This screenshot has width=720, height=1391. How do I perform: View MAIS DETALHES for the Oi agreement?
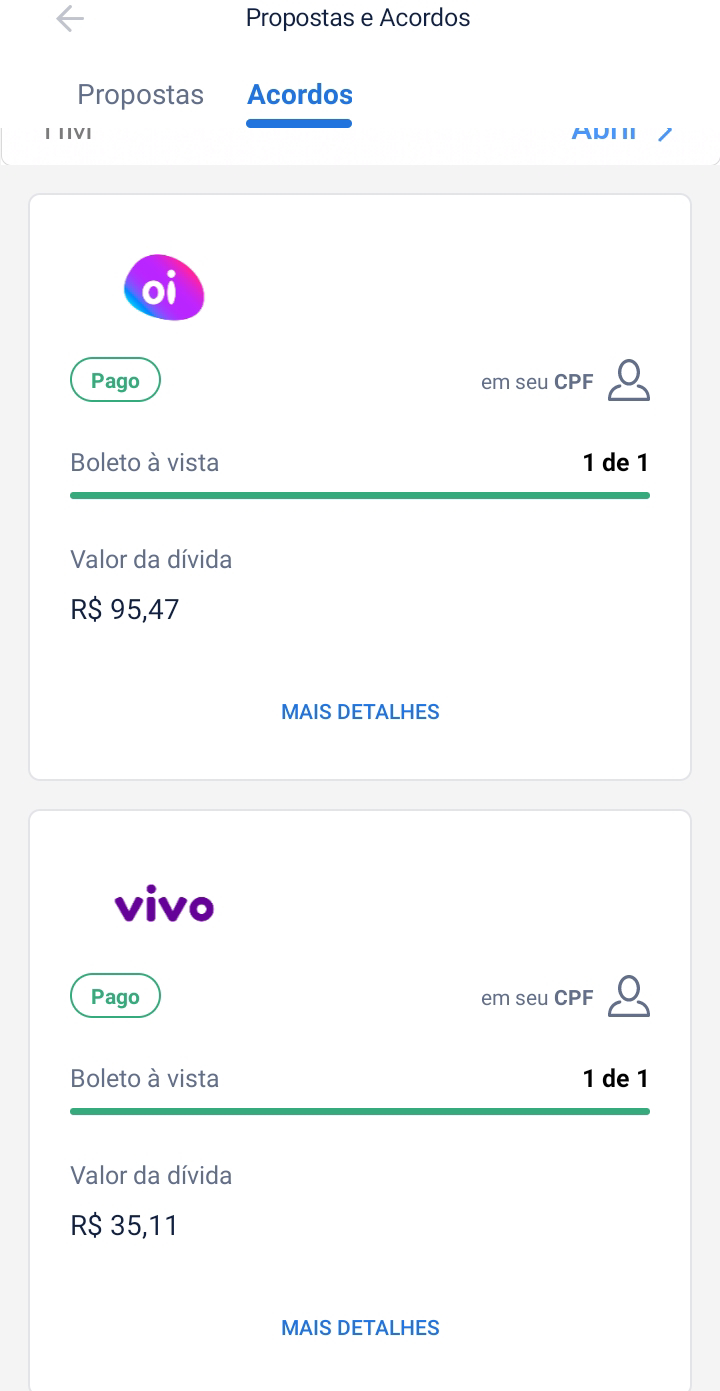click(x=360, y=712)
